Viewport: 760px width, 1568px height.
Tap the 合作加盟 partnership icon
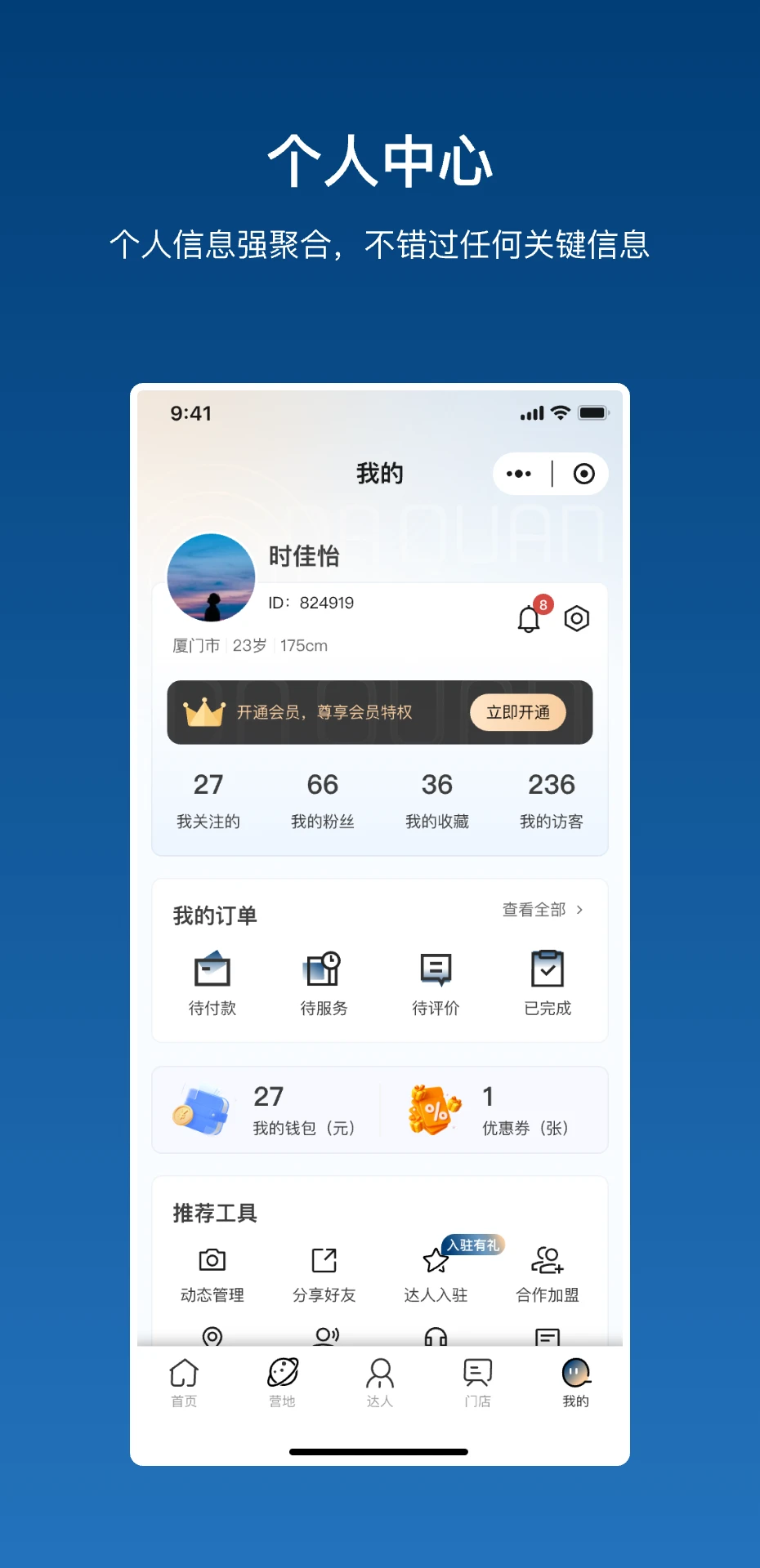[547, 1260]
